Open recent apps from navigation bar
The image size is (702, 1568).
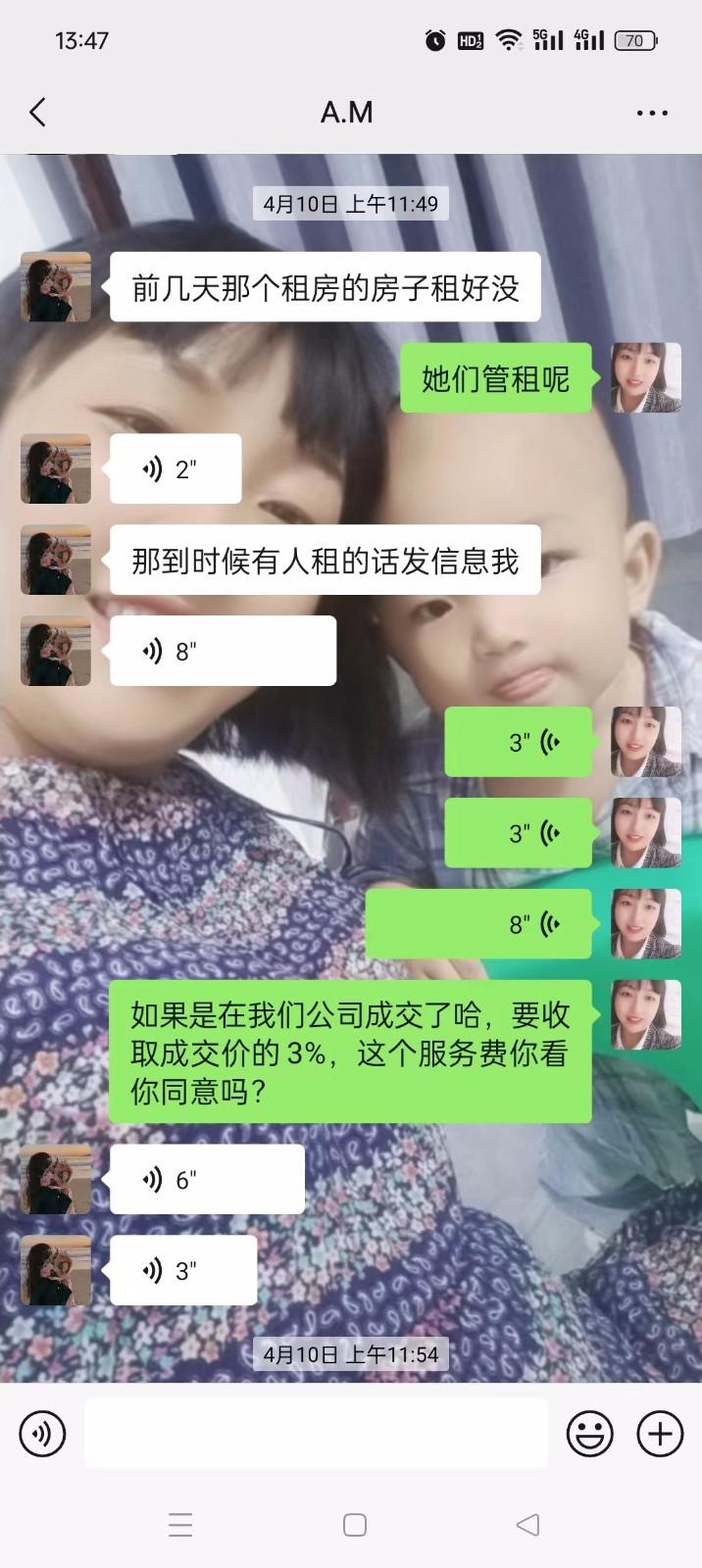point(180,1525)
